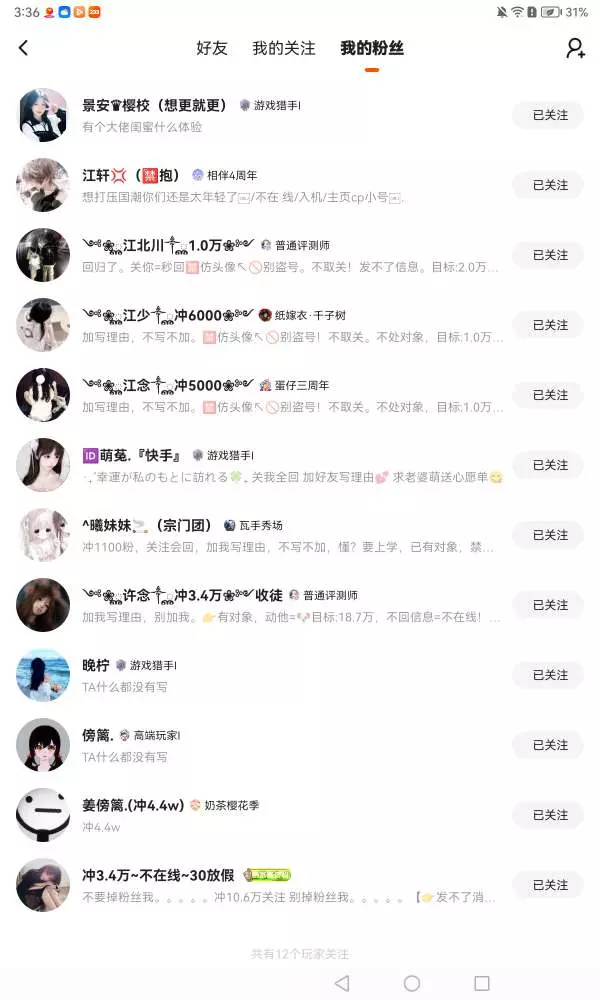Open 晚柠's profile row
Viewport: 600px width, 1000px height.
300,675
